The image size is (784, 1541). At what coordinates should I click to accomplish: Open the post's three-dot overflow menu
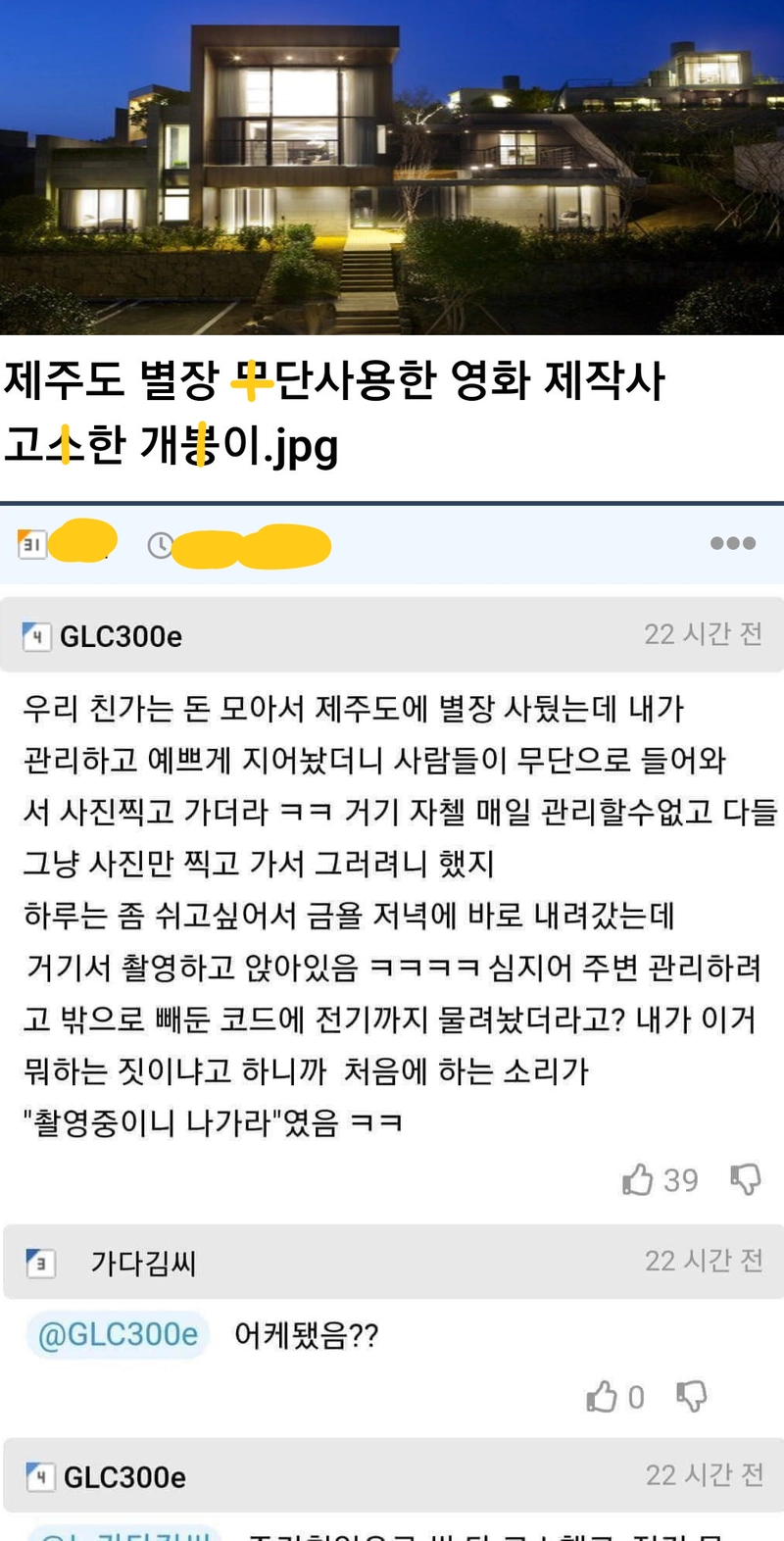pyautogui.click(x=732, y=543)
